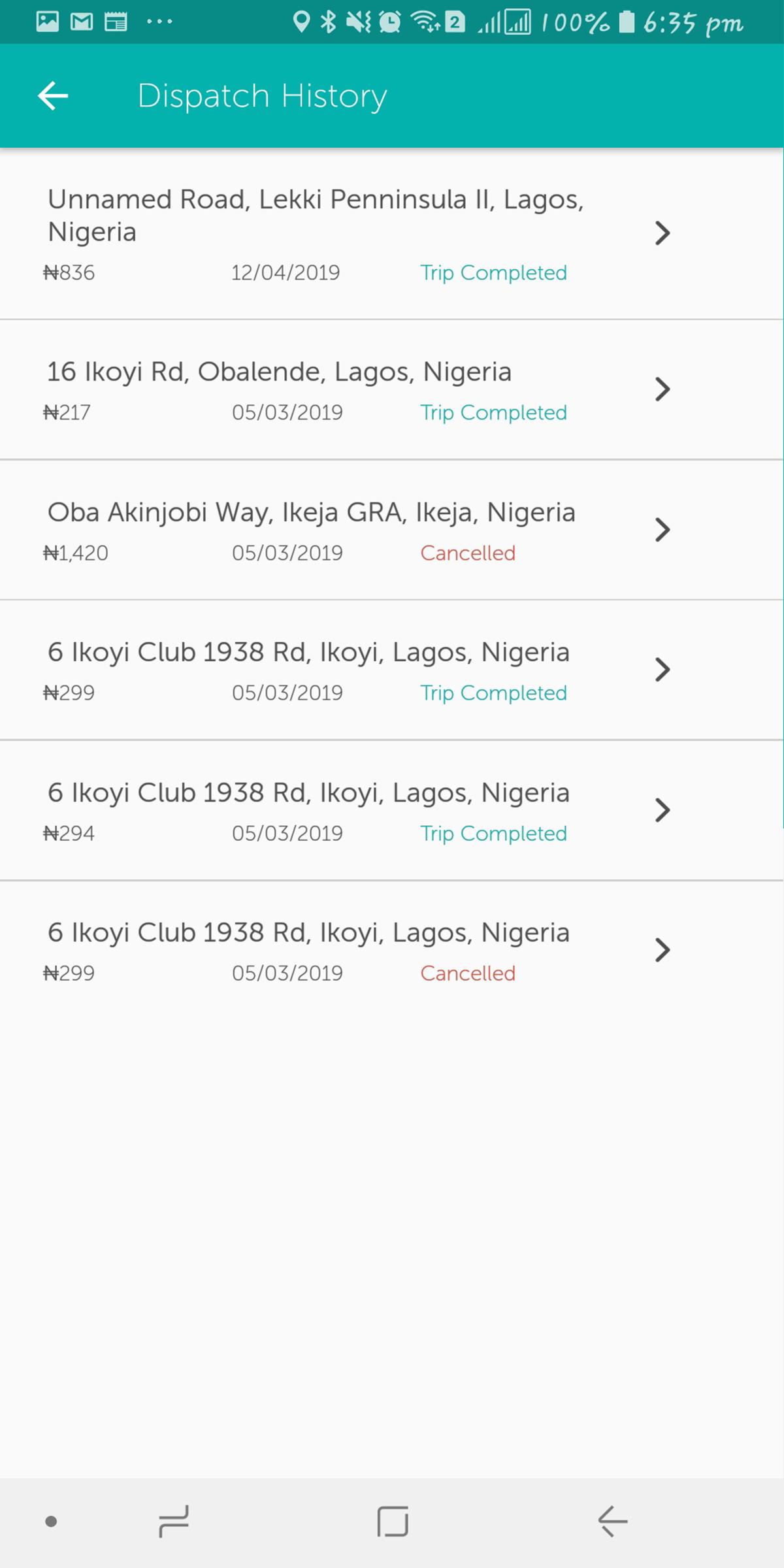Open recent apps from navigation bar
Screen dimensions: 784x1568
pyautogui.click(x=174, y=1522)
